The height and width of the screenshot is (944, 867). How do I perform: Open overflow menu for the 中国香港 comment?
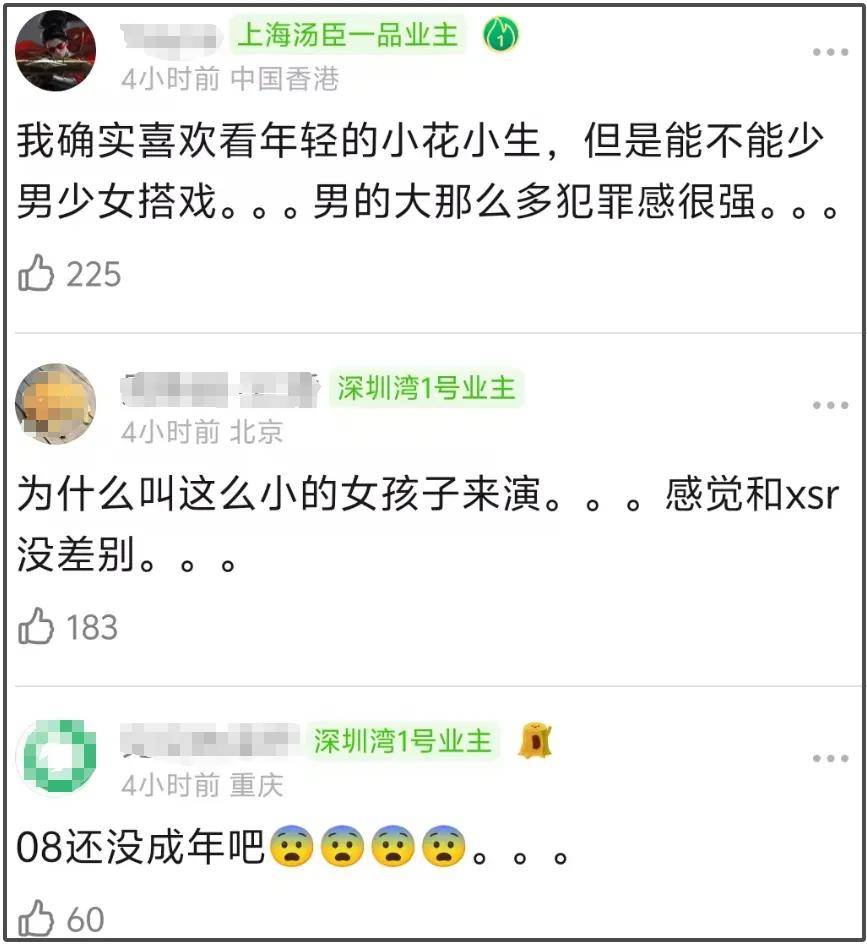(830, 52)
